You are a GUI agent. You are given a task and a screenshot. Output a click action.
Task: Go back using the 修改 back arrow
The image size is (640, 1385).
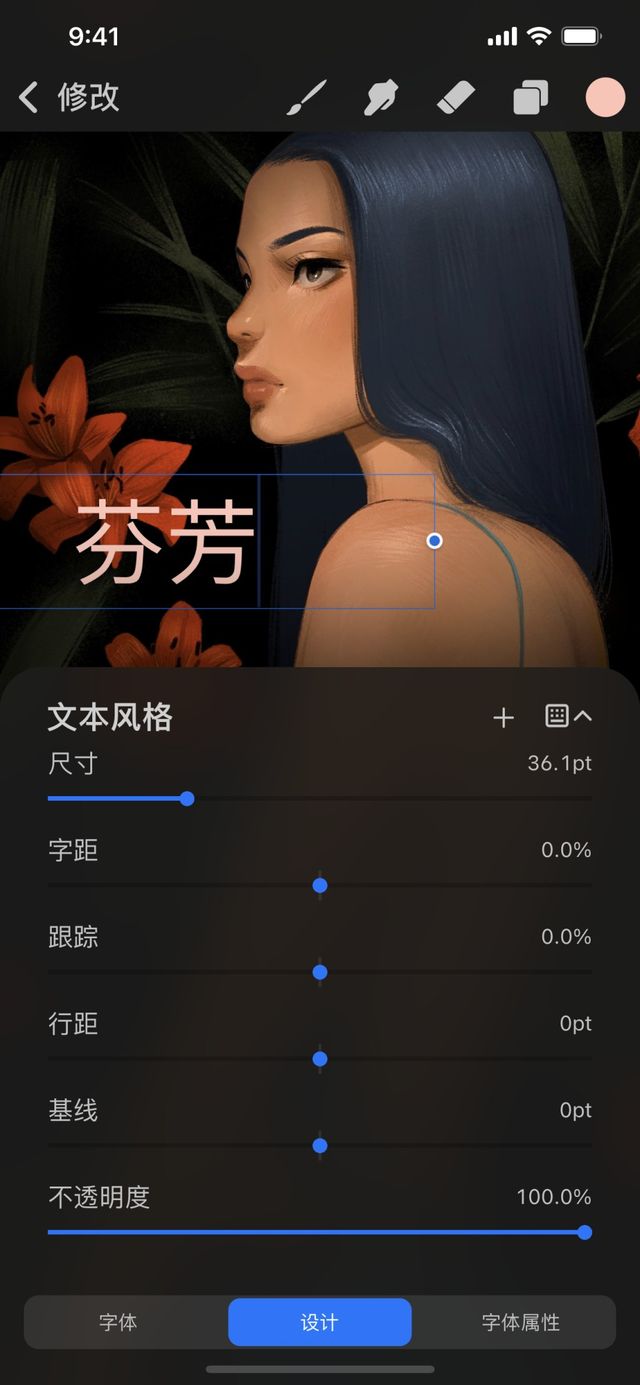[x=29, y=98]
